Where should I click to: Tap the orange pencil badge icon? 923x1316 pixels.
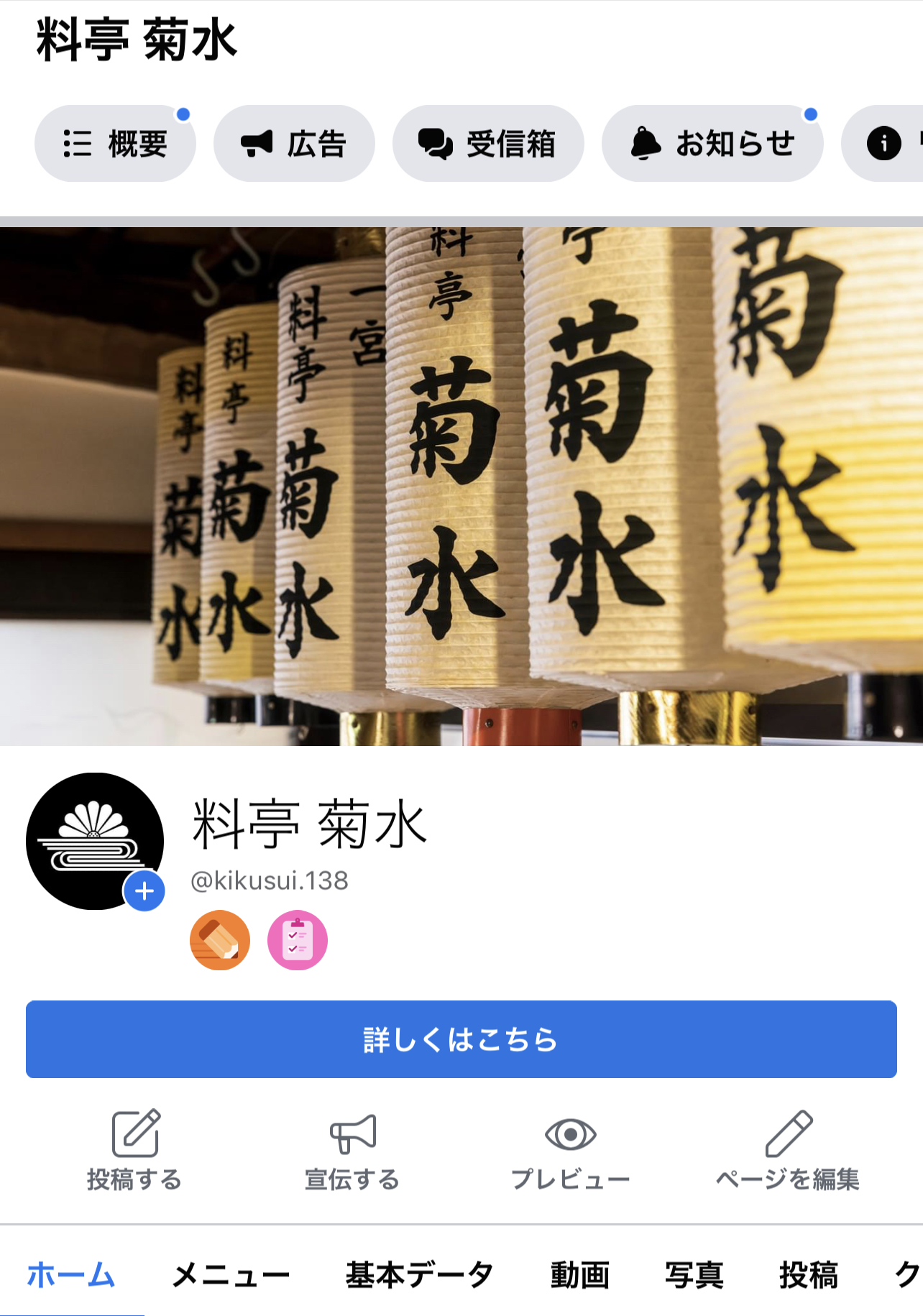click(220, 940)
